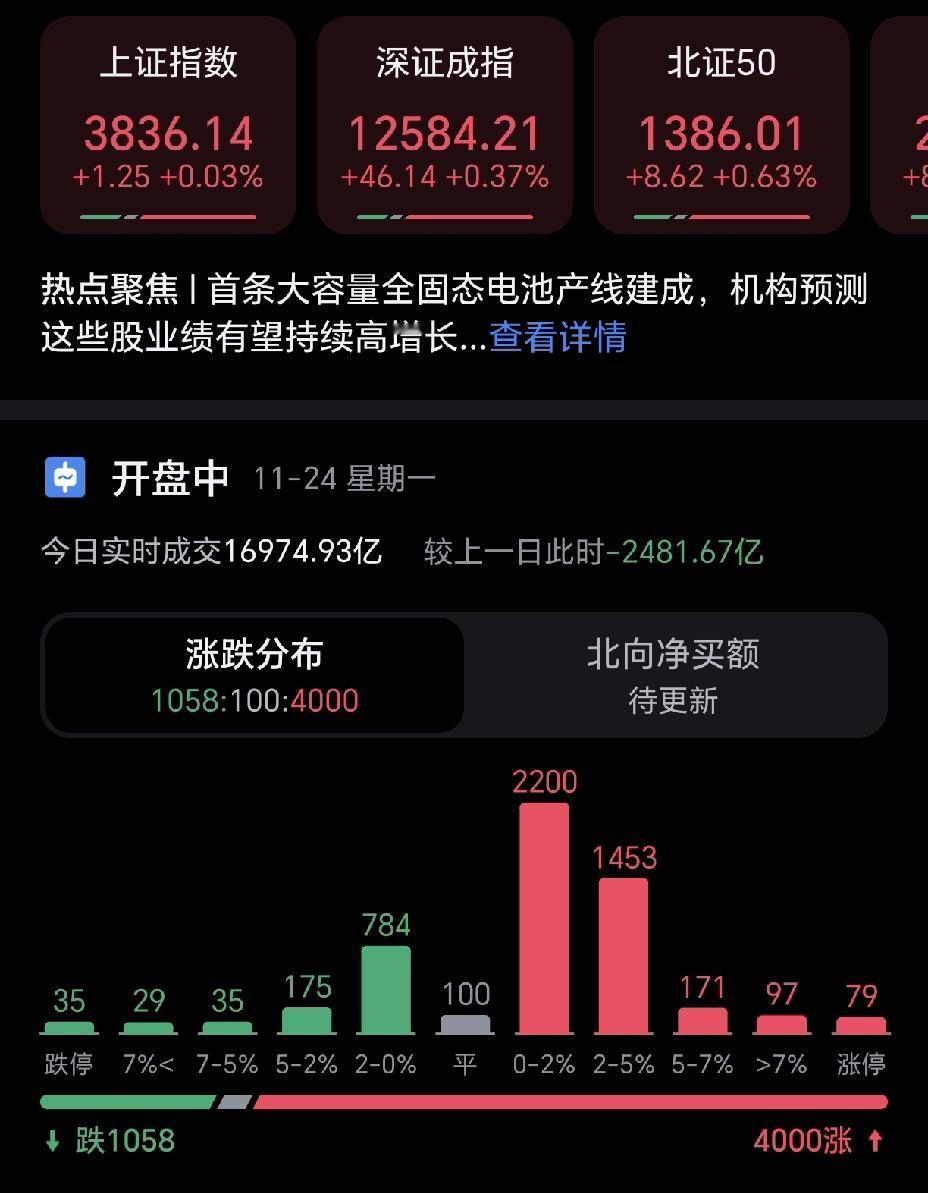Viewport: 928px width, 1193px height.
Task: Click the 跌停 bar in the chart
Action: [x=66, y=1026]
